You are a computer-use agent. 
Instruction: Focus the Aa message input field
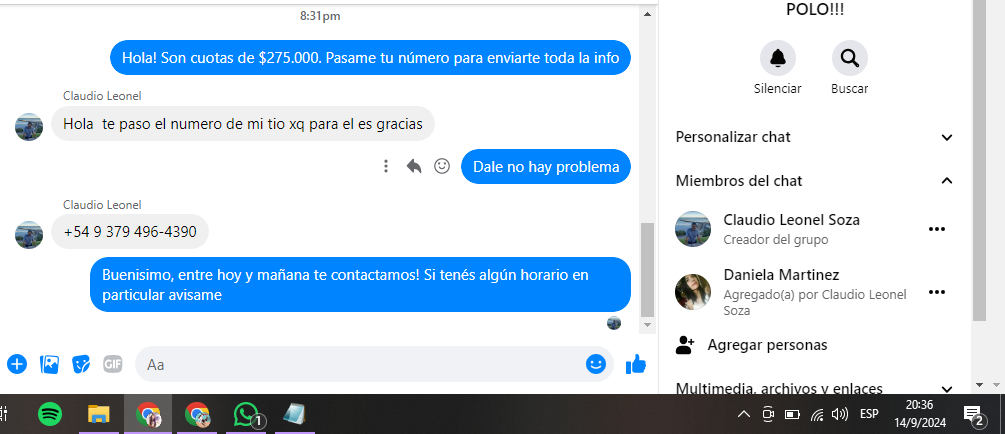pos(360,364)
